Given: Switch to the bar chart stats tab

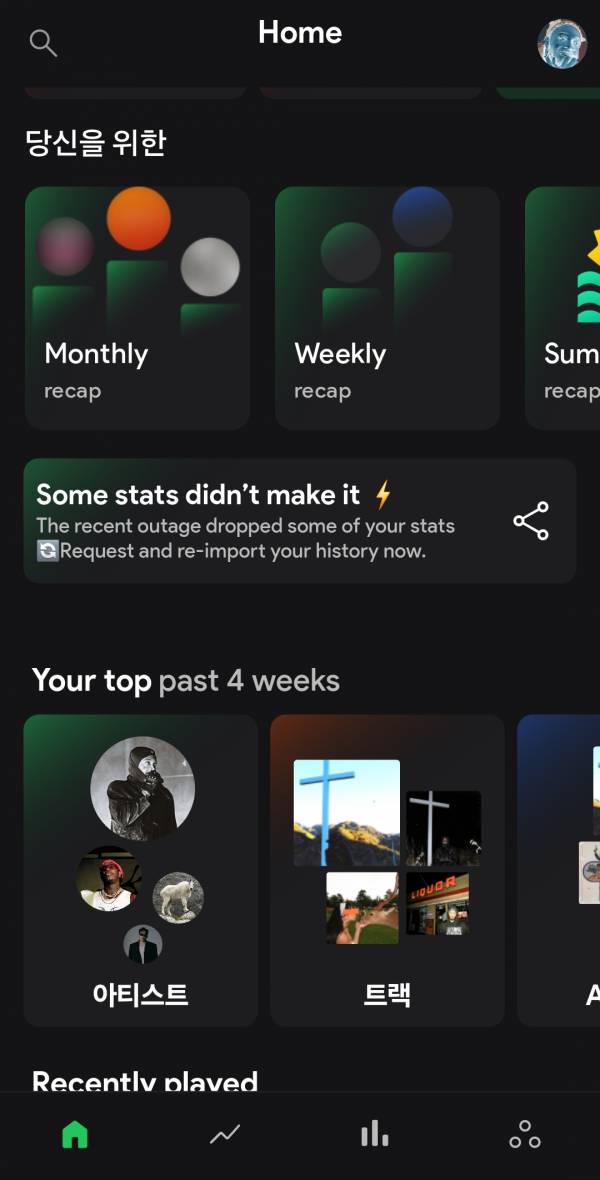Looking at the screenshot, I should tap(374, 1134).
